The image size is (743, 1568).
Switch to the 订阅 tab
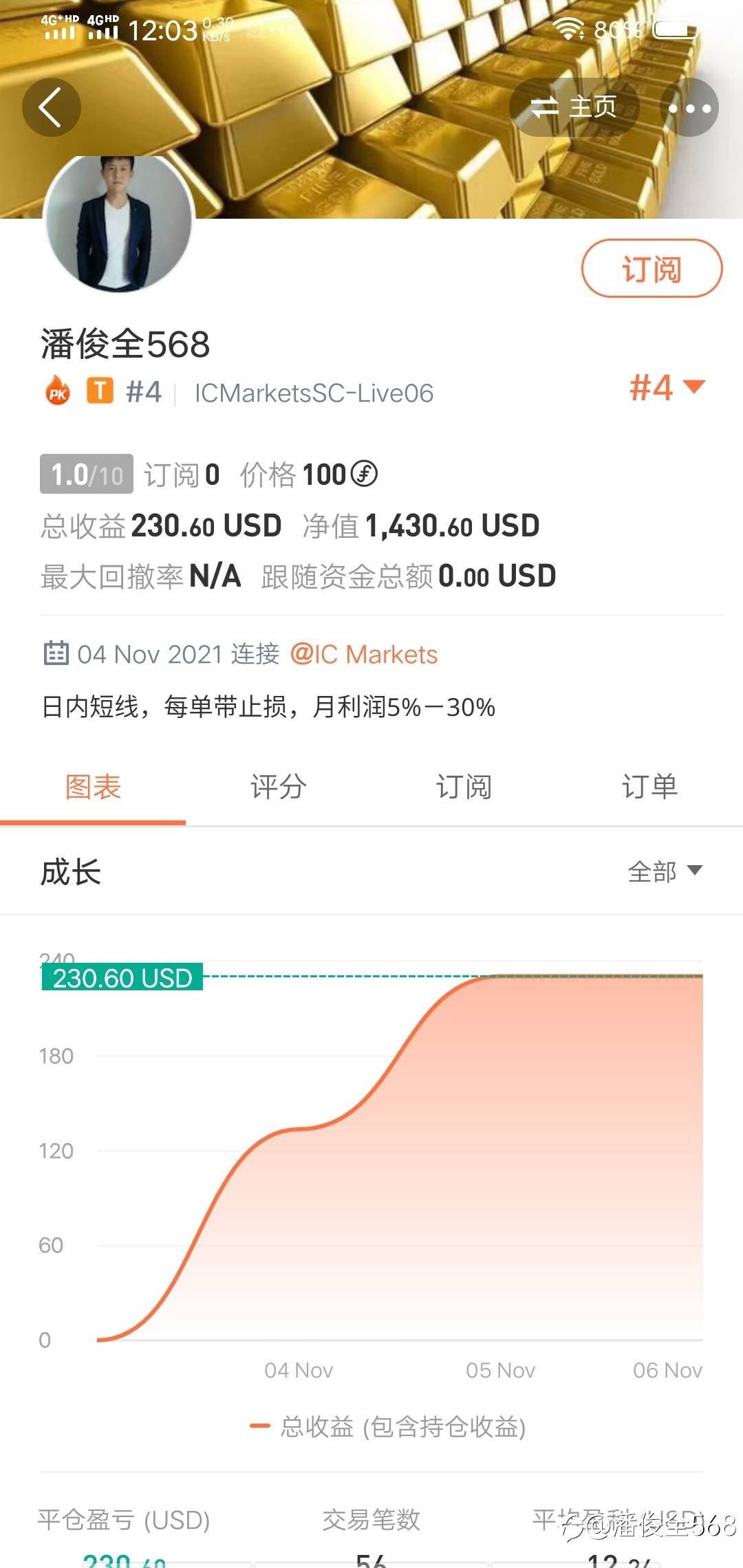coord(464,787)
